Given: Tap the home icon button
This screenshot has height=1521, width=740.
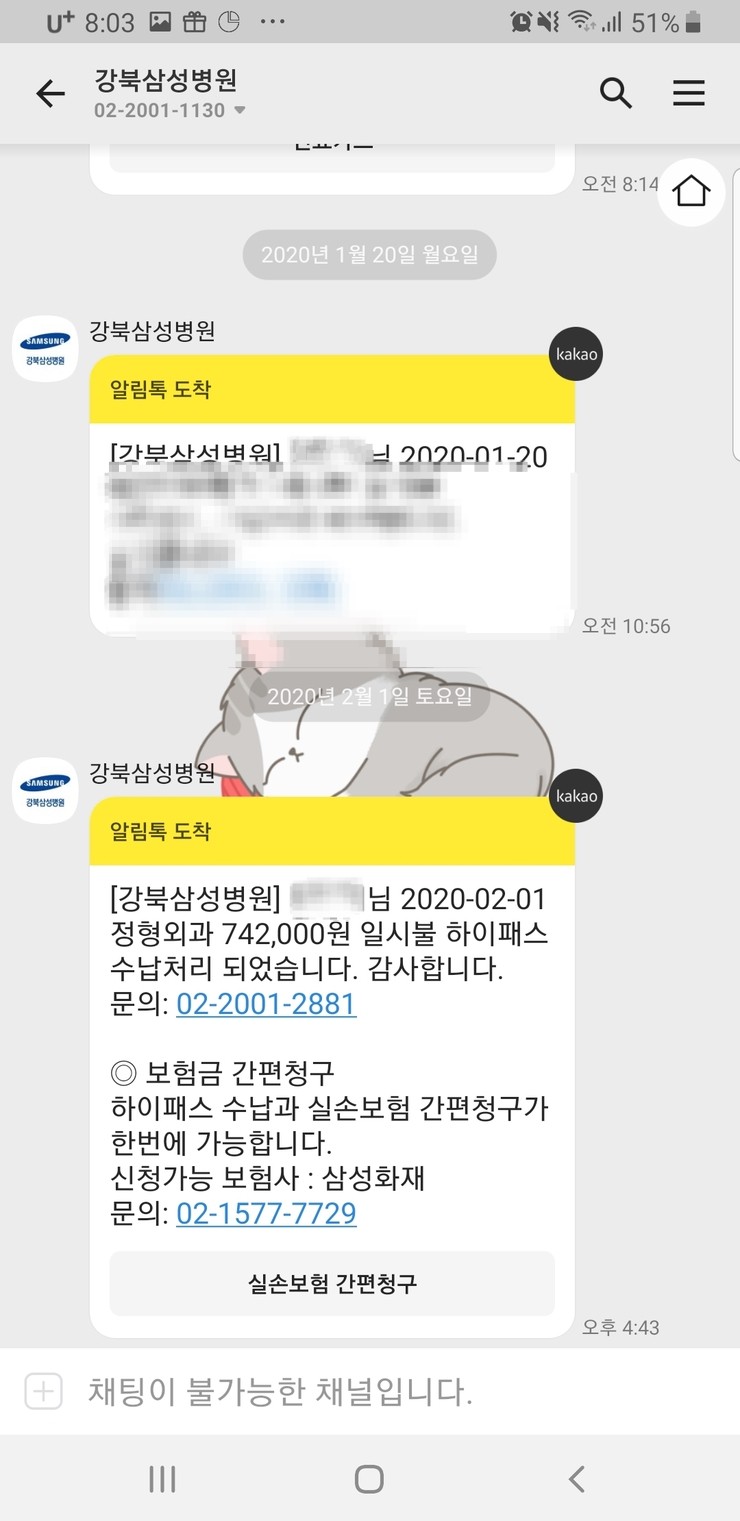Looking at the screenshot, I should [691, 191].
